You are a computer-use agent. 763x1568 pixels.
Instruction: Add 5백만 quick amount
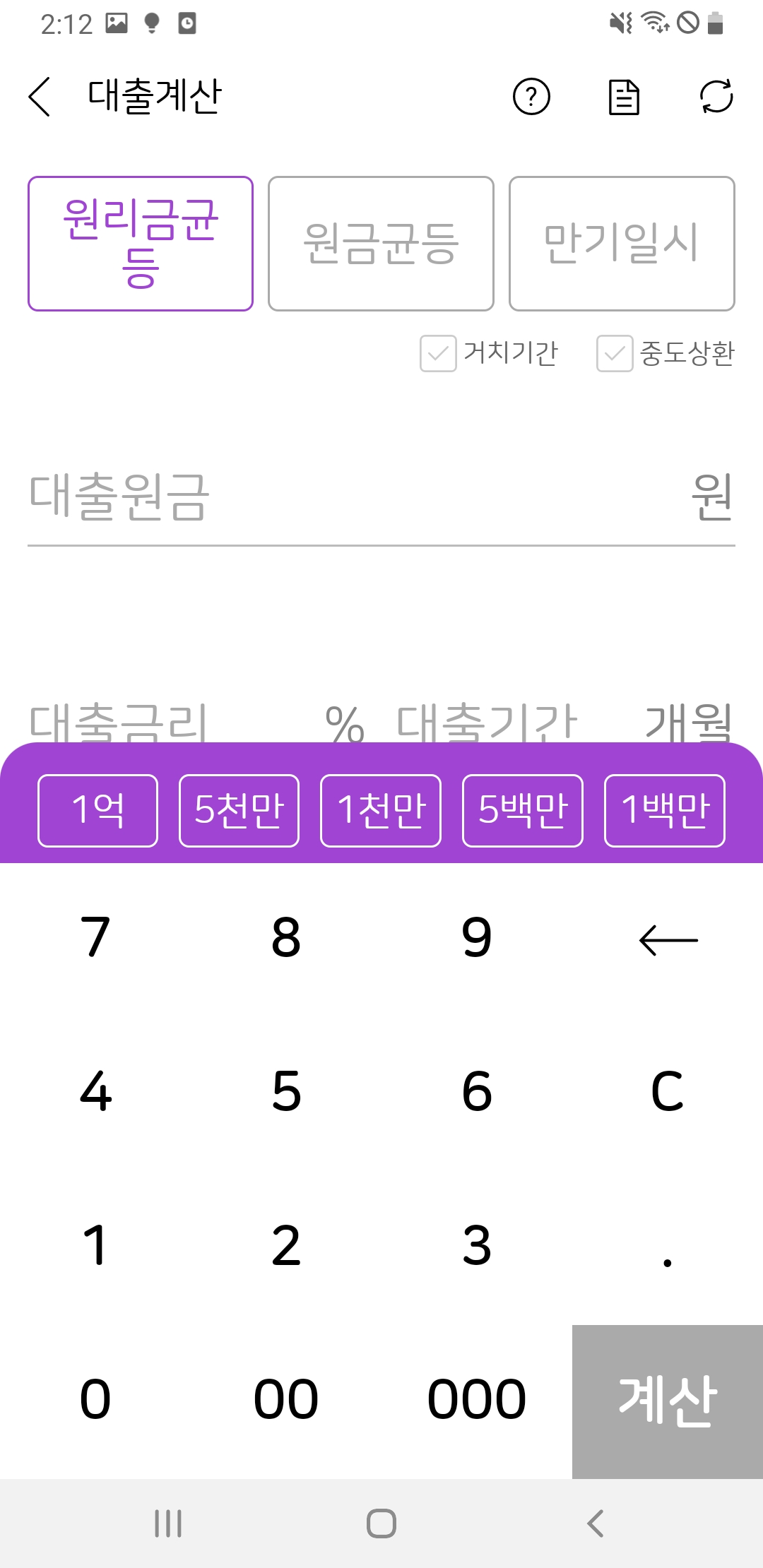point(523,810)
